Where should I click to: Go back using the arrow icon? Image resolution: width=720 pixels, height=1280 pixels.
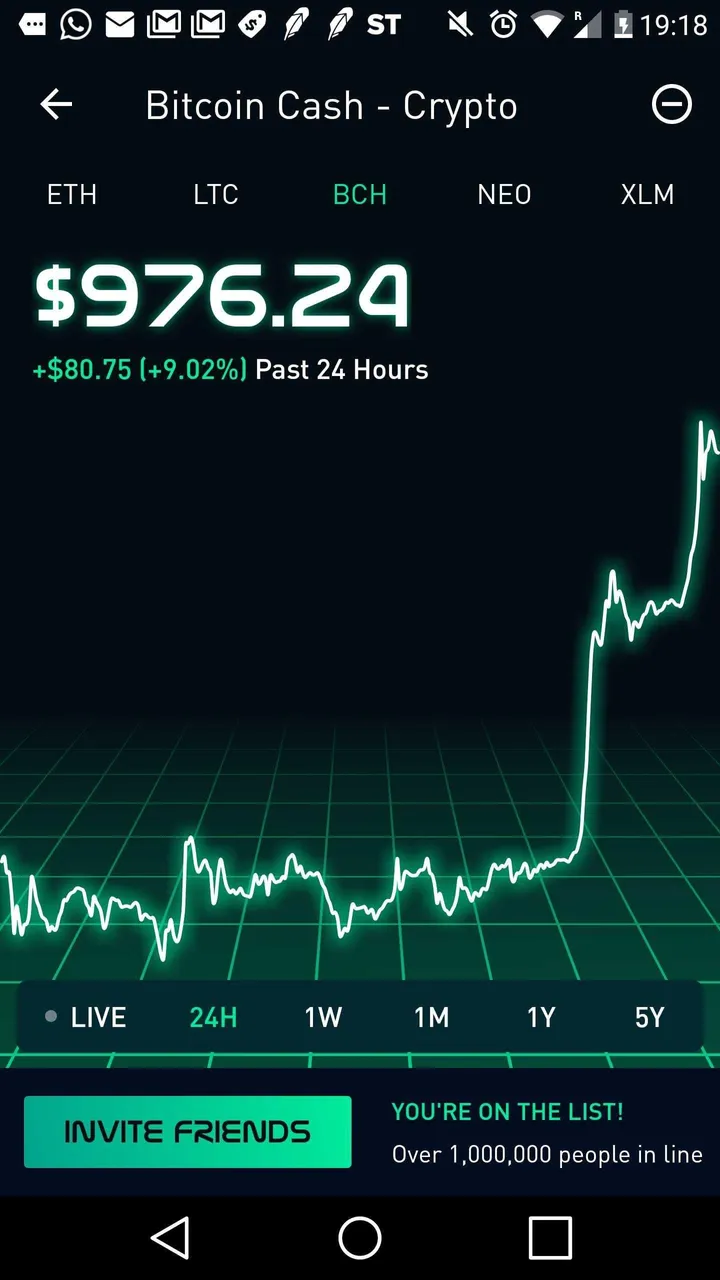[56, 105]
